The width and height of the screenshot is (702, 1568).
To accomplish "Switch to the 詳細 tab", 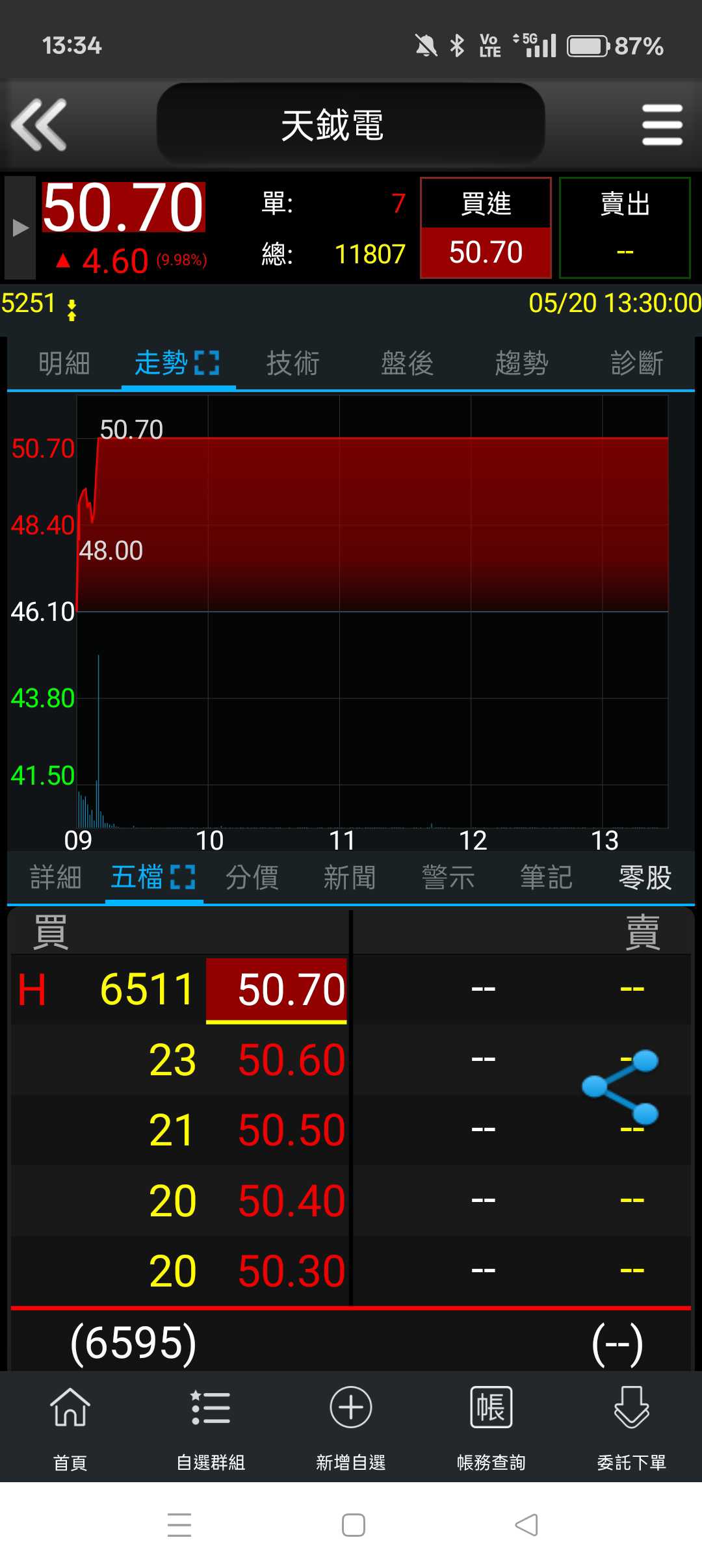I will pyautogui.click(x=56, y=878).
